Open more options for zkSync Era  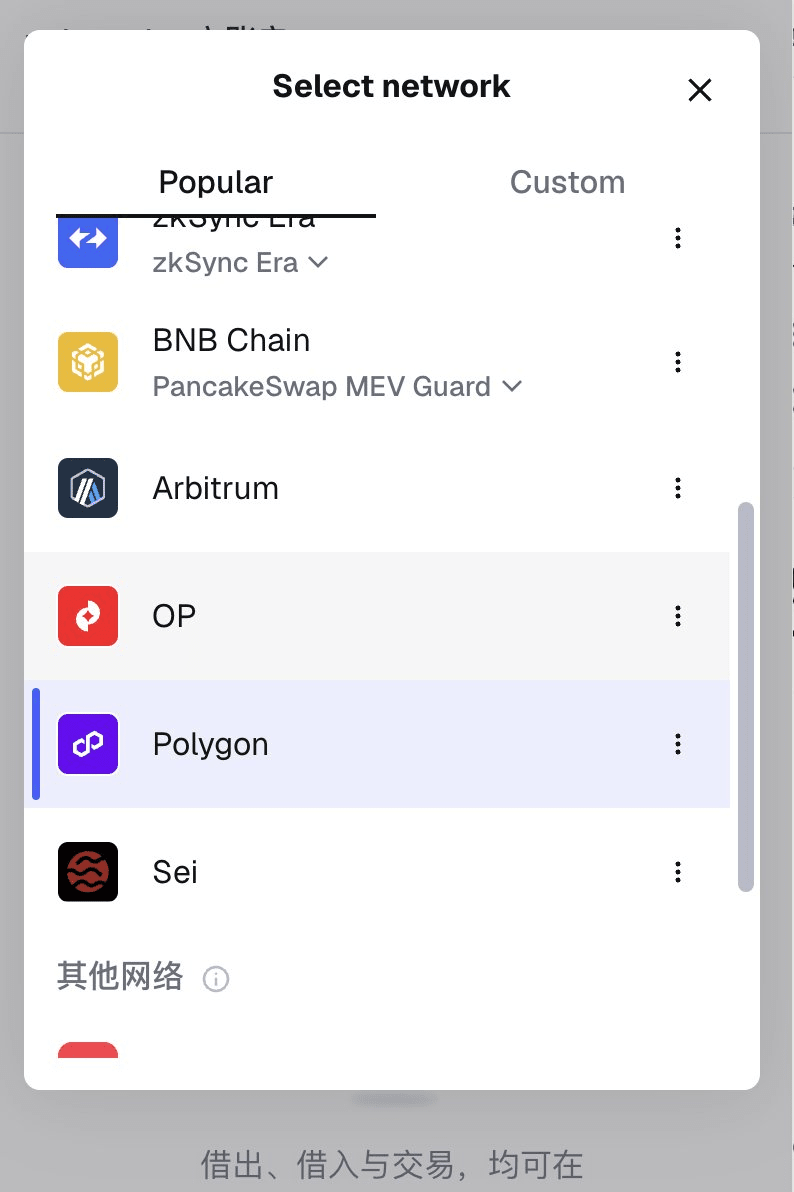678,238
